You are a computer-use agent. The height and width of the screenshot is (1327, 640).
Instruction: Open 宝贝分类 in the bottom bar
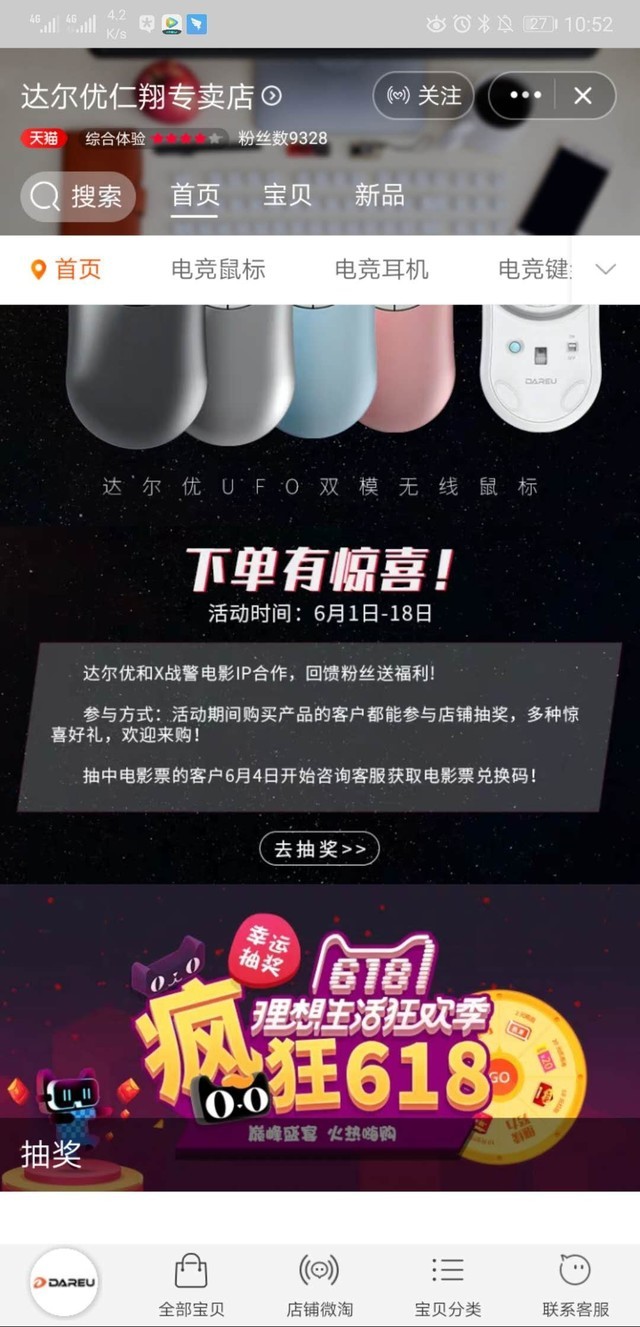[x=447, y=1285]
